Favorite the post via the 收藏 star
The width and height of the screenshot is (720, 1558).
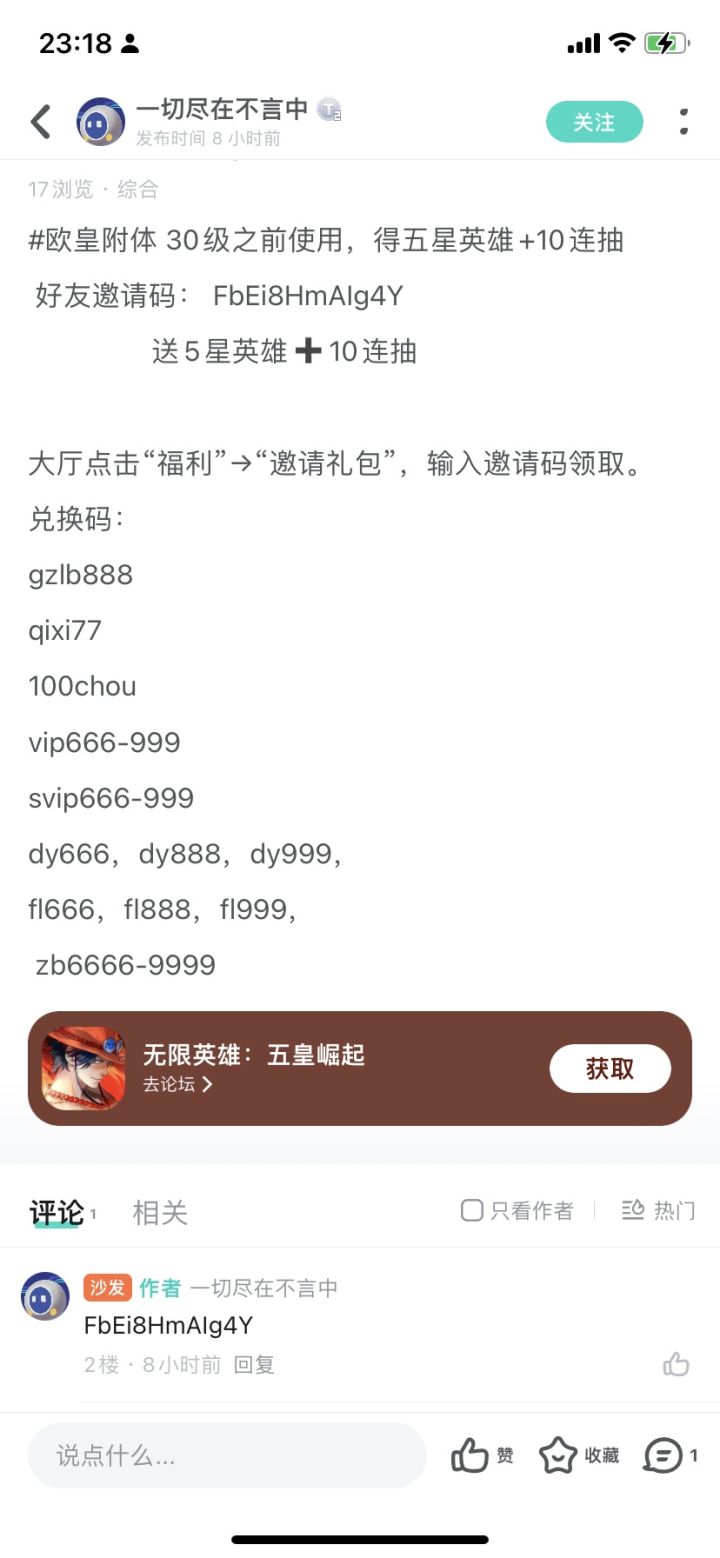pos(559,1456)
